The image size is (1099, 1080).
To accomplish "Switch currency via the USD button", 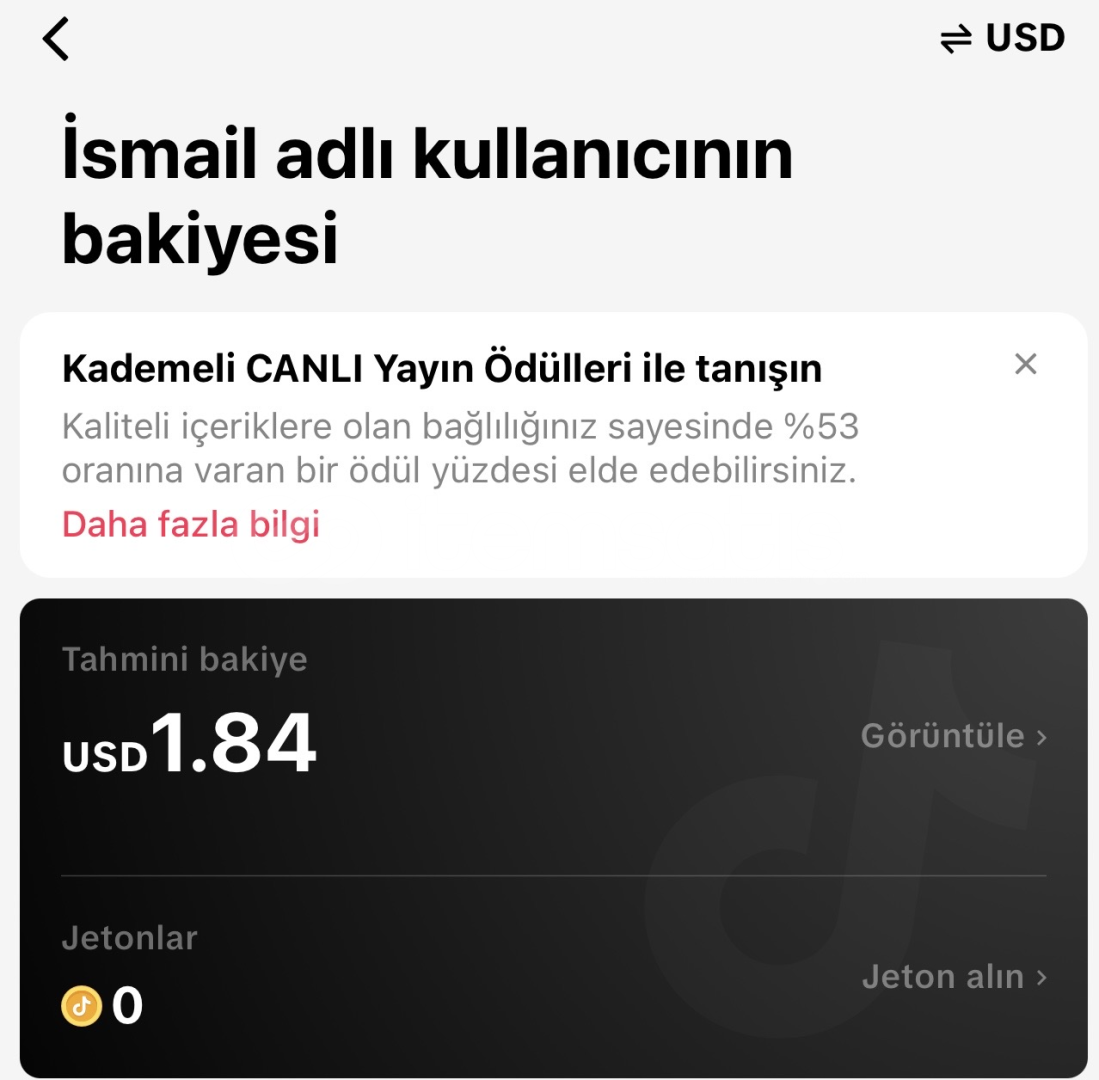I will point(1002,39).
